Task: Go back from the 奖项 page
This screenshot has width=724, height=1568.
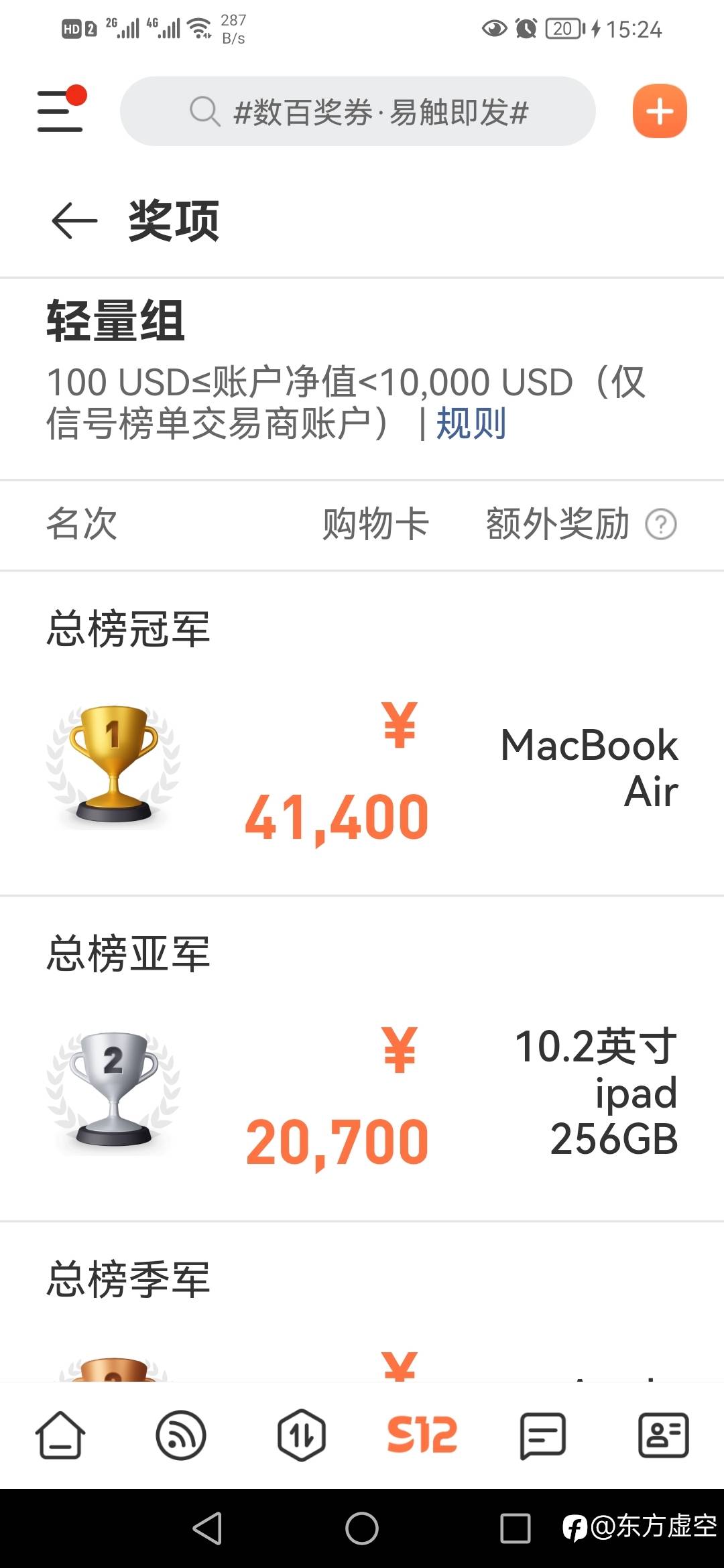Action: tap(74, 220)
